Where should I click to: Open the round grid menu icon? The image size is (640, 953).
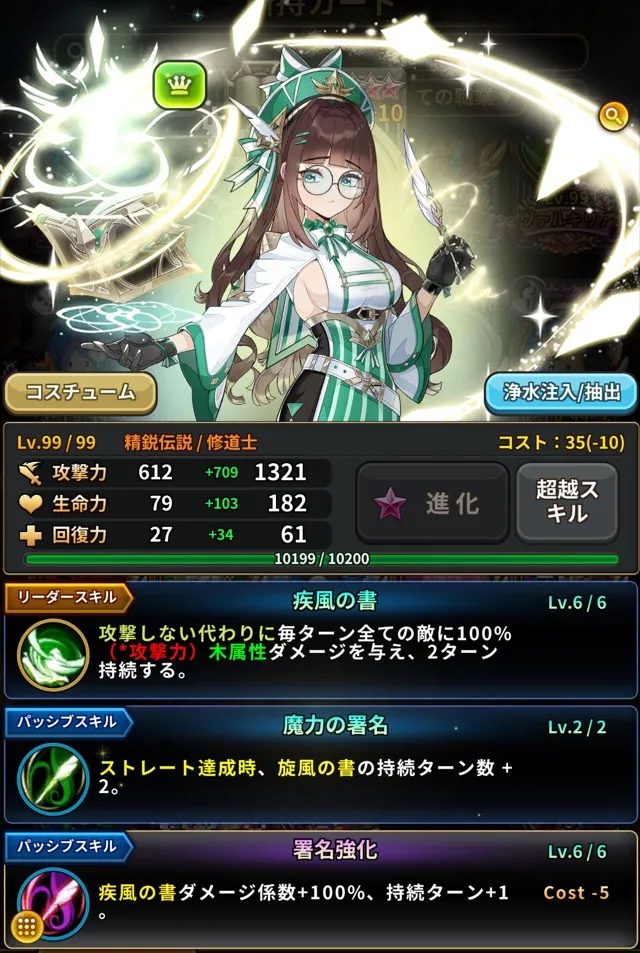(x=27, y=925)
